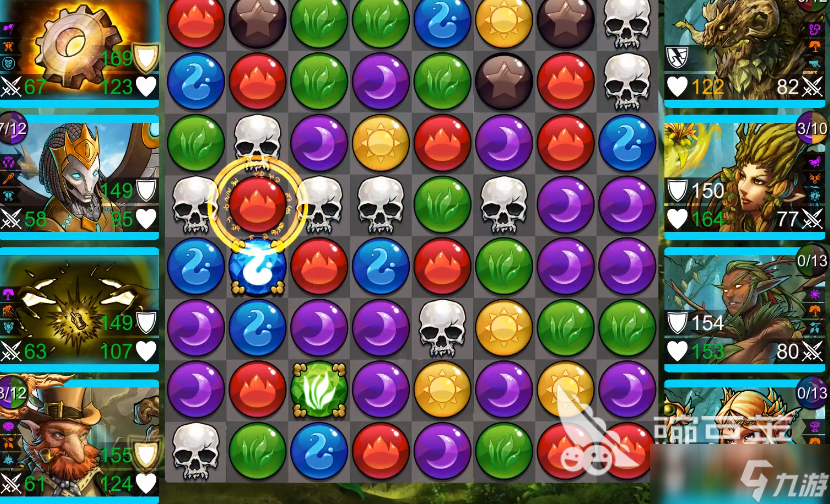The height and width of the screenshot is (504, 830).
Task: Select the blue gem with ornate gold frame
Action: (x=258, y=267)
